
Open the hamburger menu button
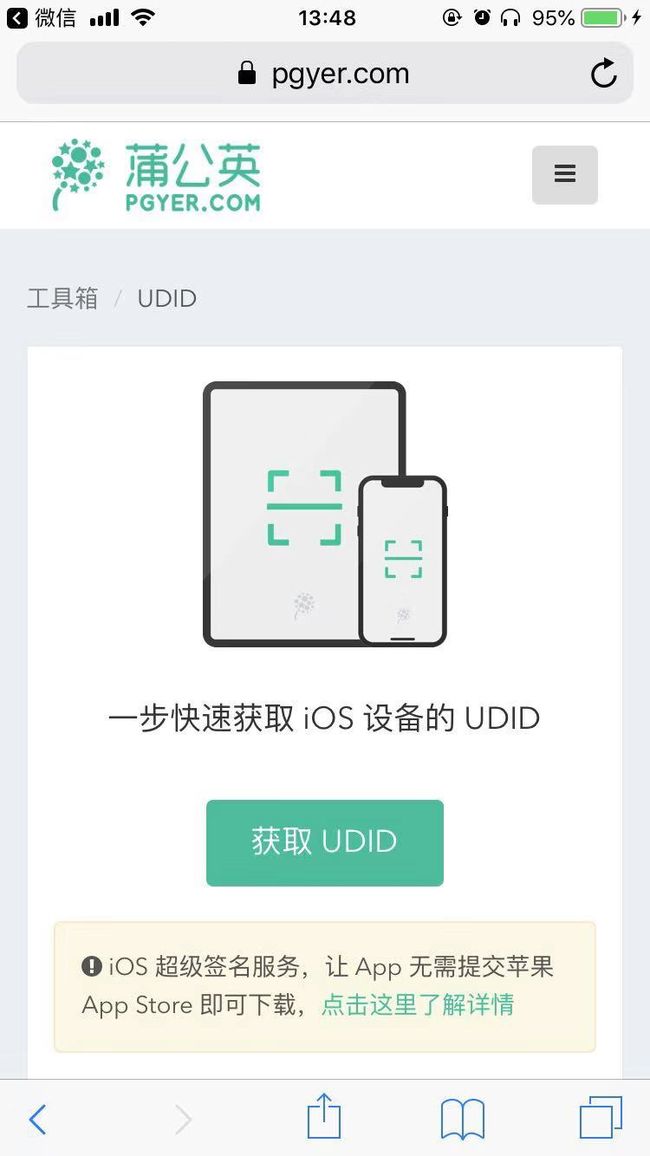[x=565, y=175]
